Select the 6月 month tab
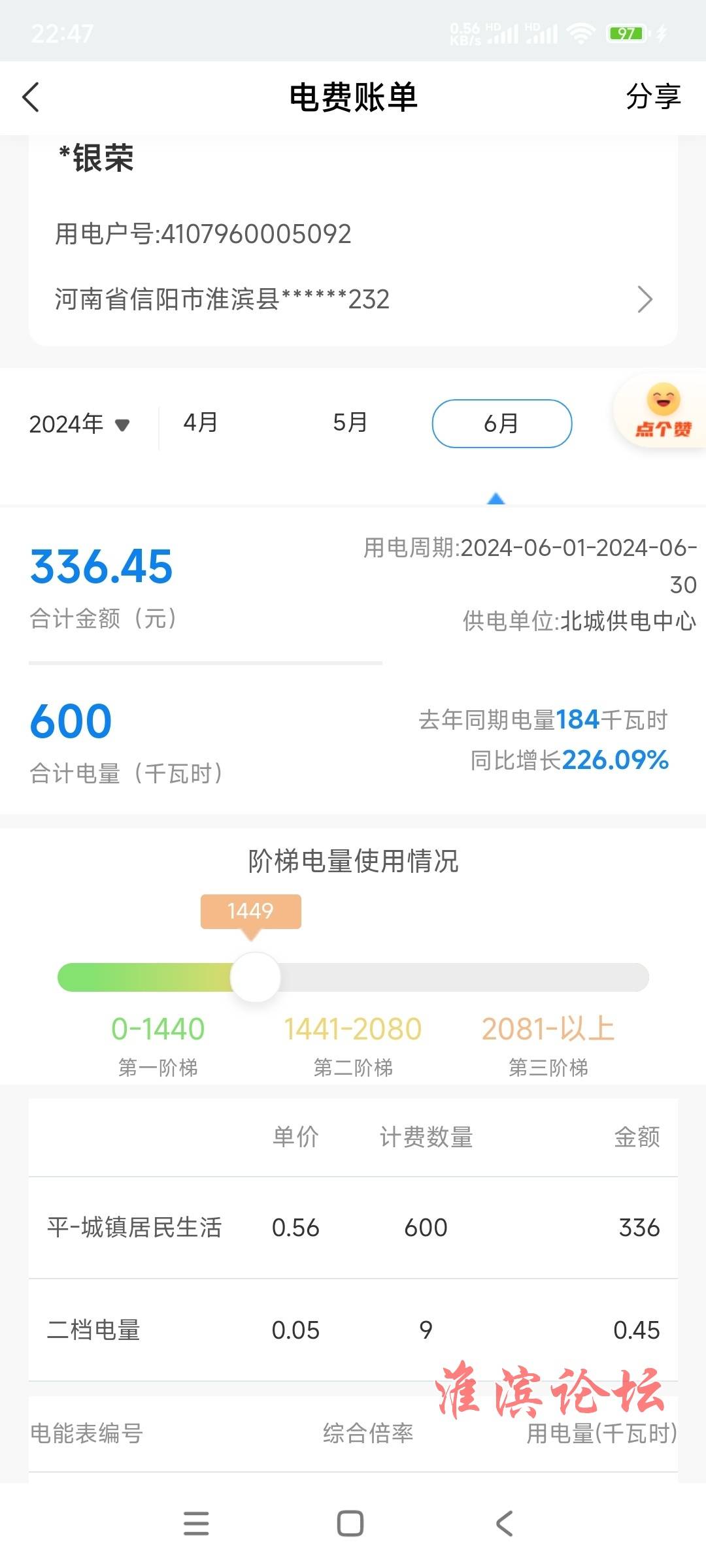Screen dimensions: 706x1568 point(502,423)
